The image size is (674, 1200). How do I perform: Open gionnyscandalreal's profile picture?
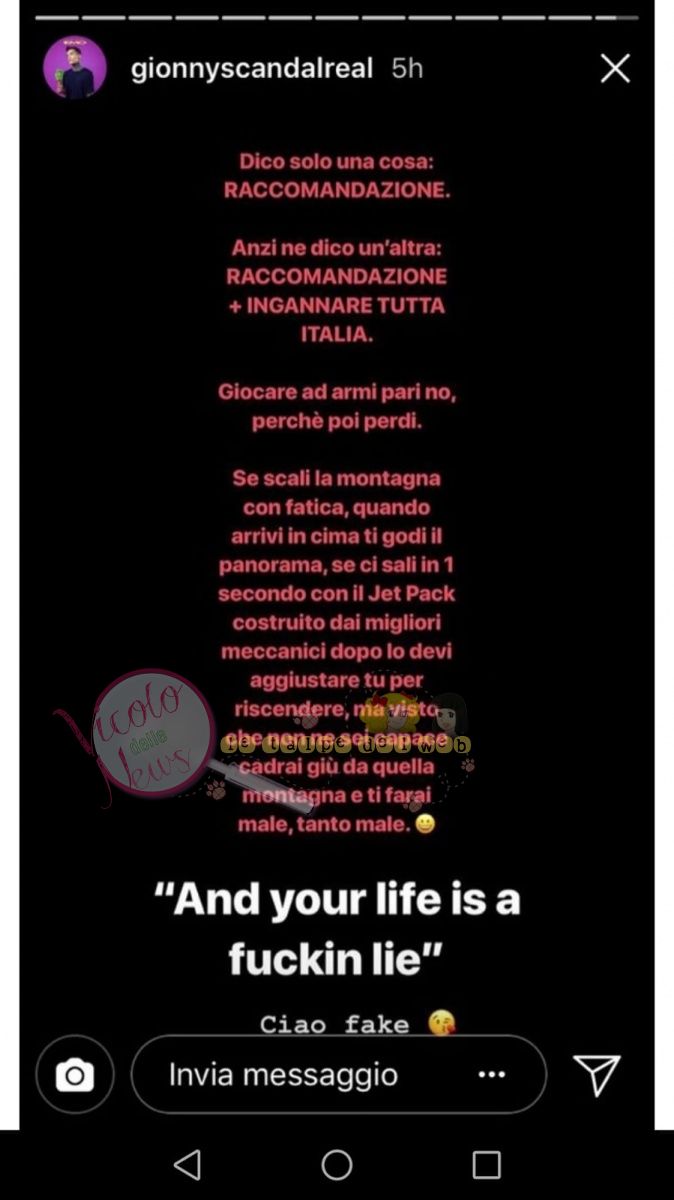(74, 68)
